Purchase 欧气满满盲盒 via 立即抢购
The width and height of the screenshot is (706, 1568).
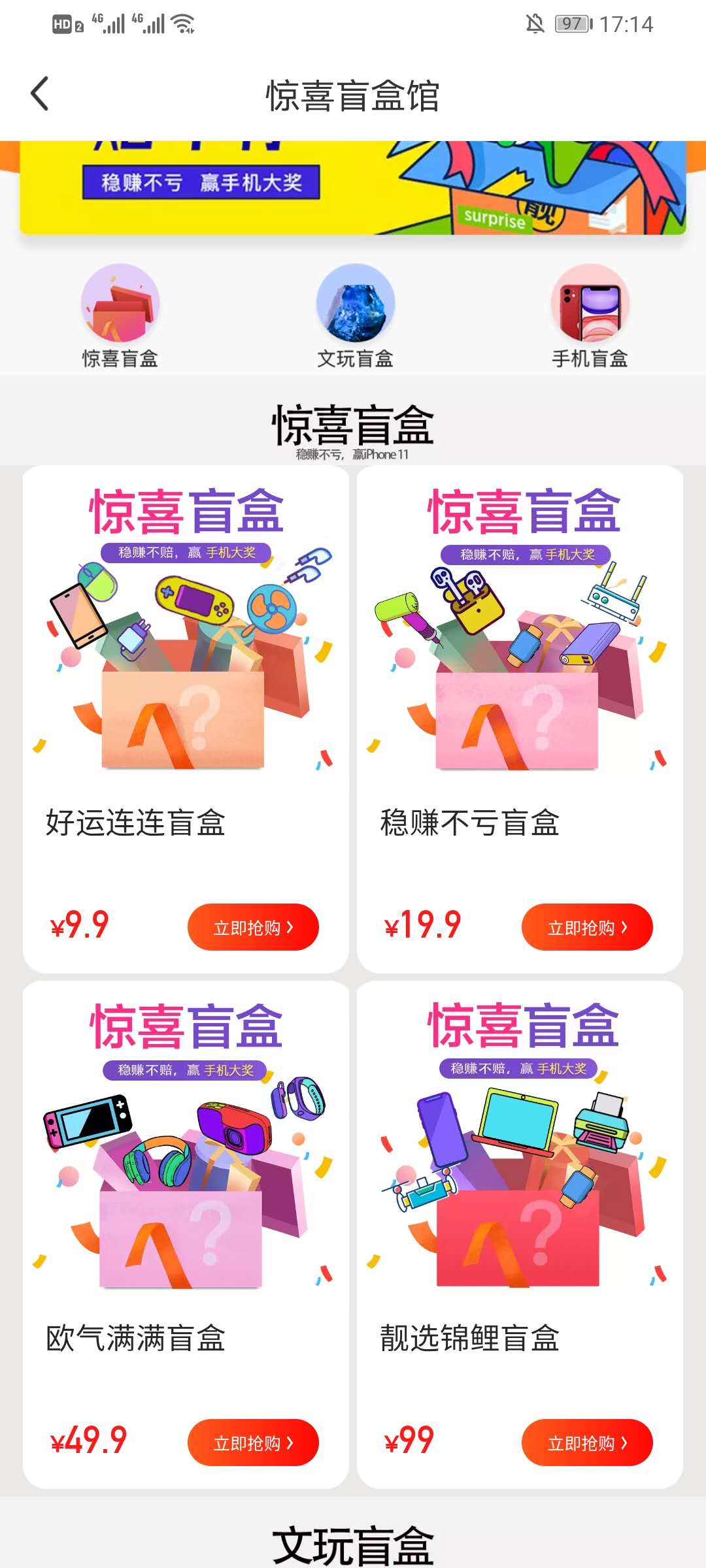coord(253,1443)
